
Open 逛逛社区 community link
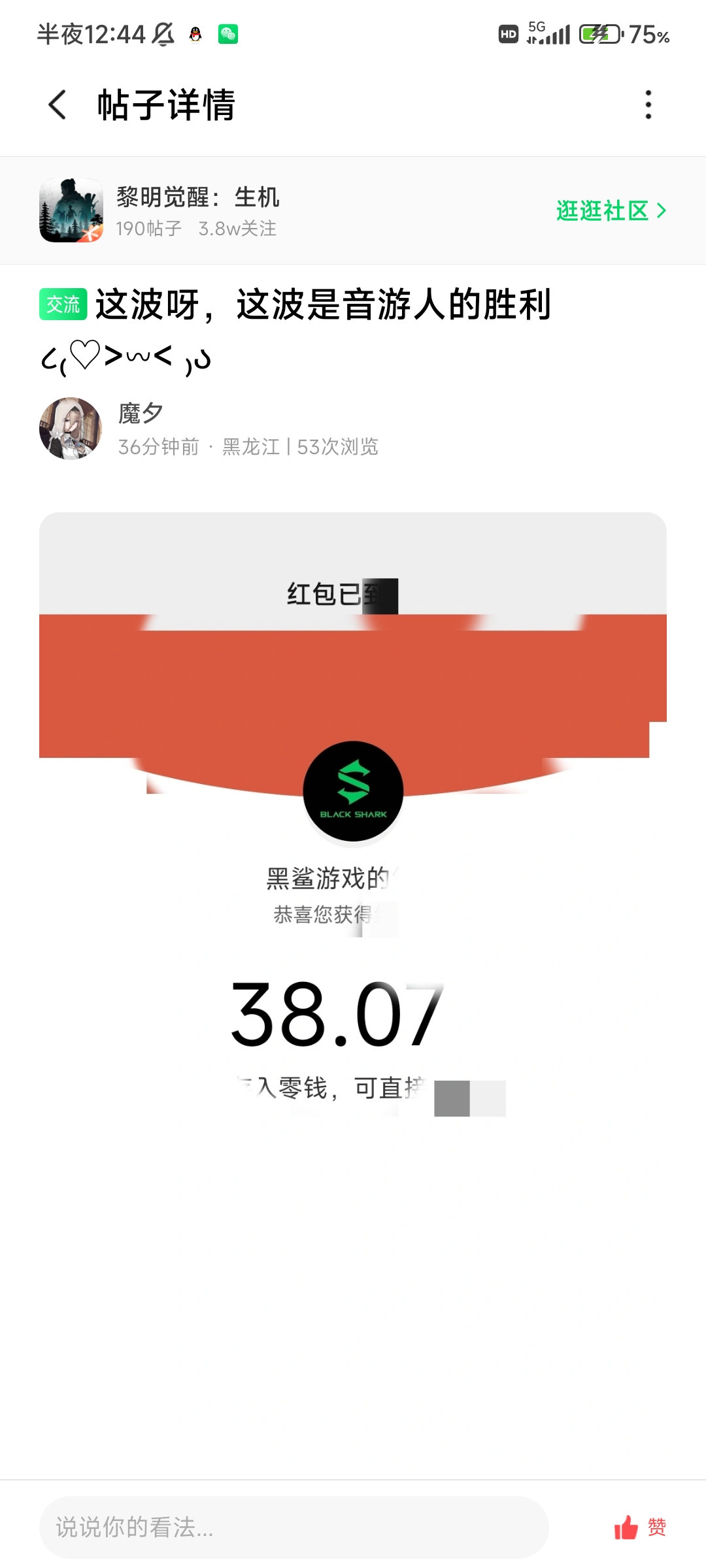pos(611,210)
